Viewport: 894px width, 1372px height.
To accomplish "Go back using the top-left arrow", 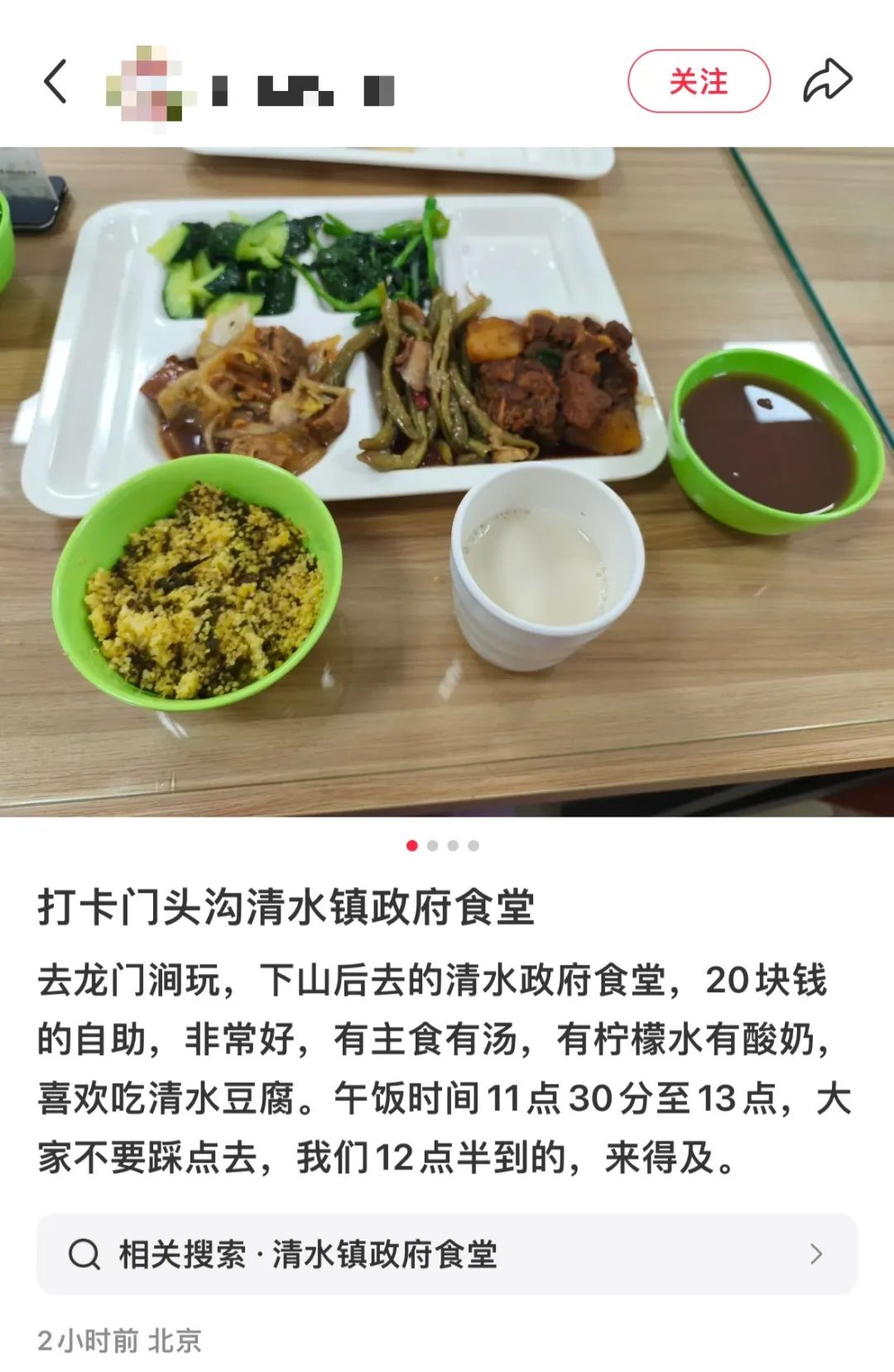I will (55, 82).
